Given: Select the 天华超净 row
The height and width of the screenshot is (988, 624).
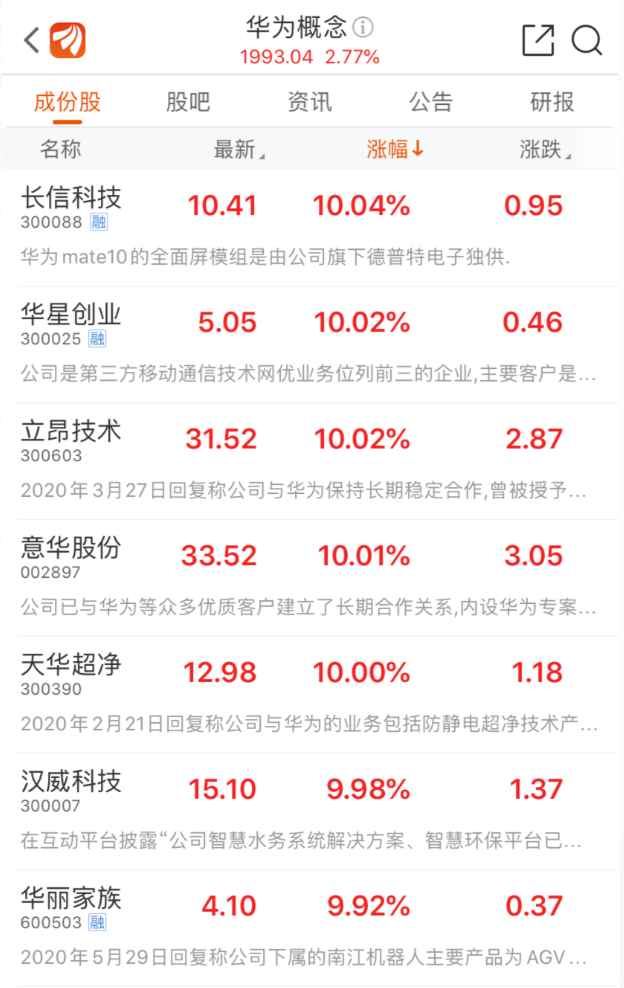Looking at the screenshot, I should (71, 664).
